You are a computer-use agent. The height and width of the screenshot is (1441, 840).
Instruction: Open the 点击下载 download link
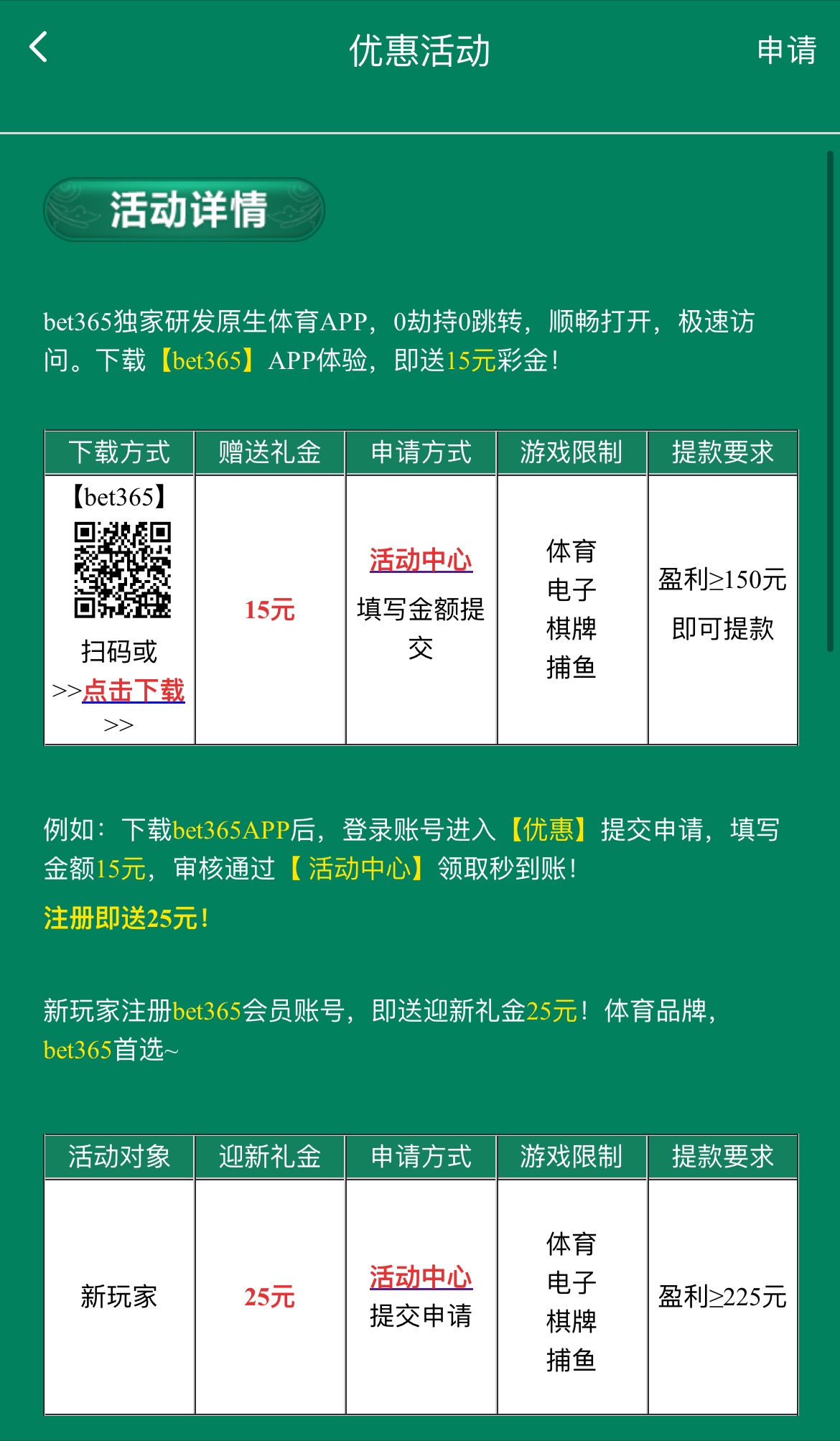coord(134,691)
